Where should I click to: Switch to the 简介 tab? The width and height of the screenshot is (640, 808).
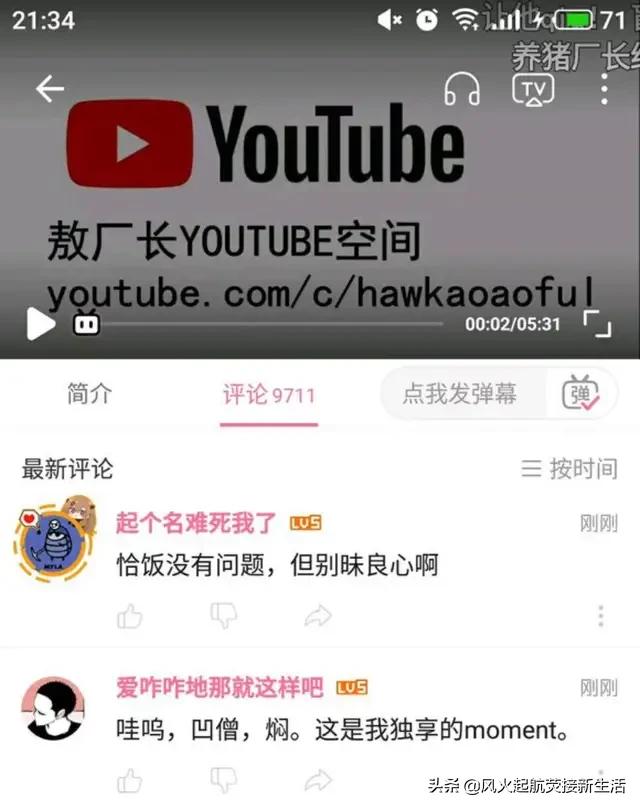point(90,394)
